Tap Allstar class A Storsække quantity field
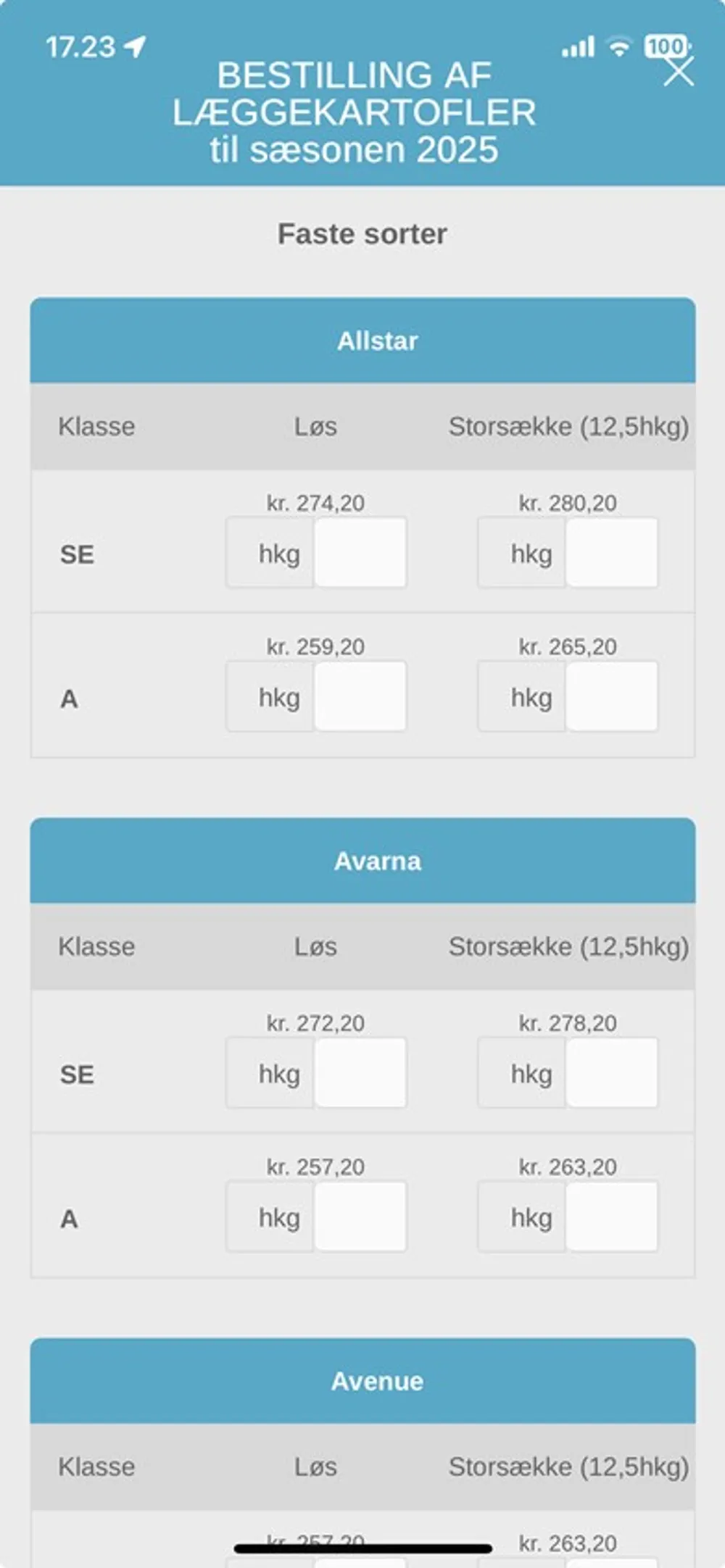Image resolution: width=725 pixels, height=1568 pixels. point(611,696)
